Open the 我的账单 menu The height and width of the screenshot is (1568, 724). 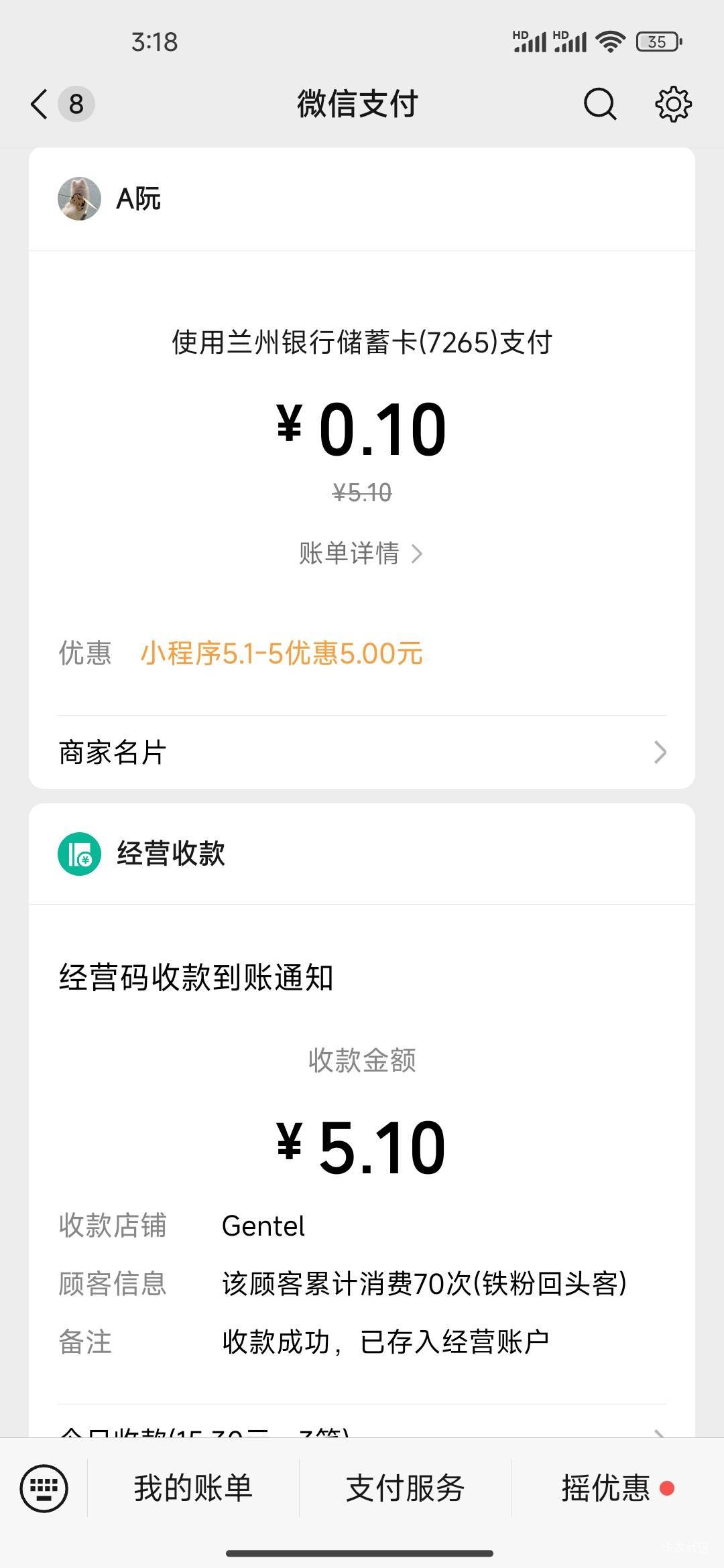193,1488
